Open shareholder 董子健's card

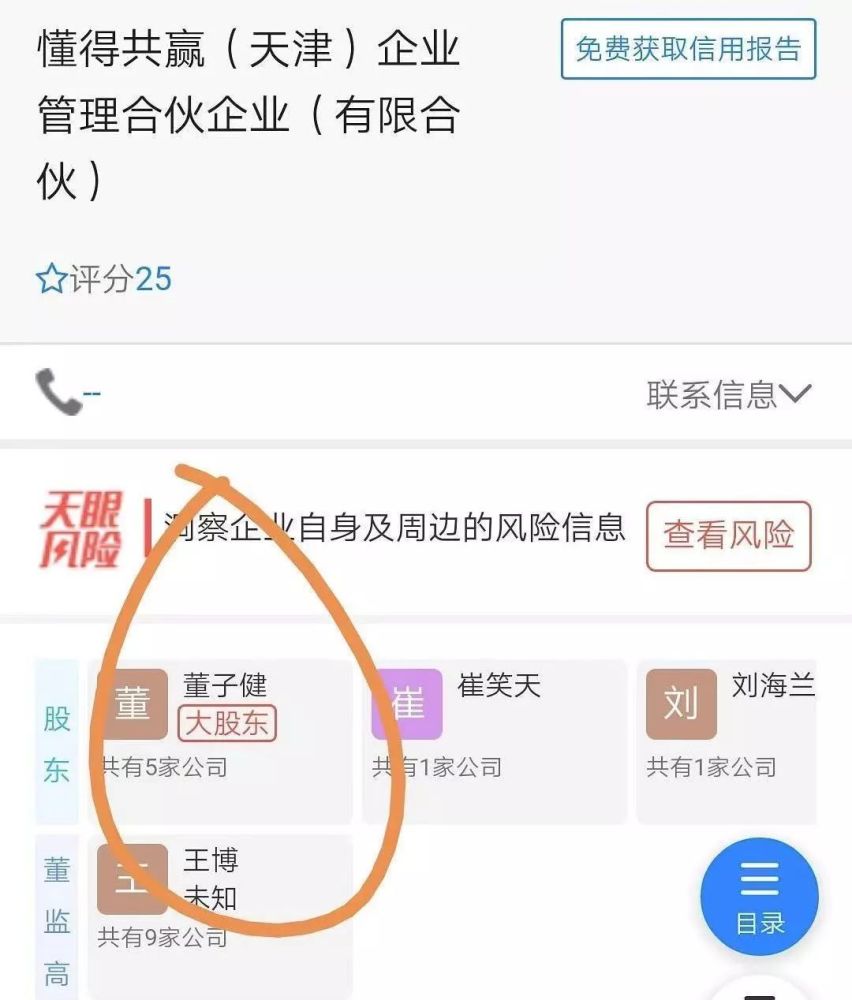coord(220,740)
